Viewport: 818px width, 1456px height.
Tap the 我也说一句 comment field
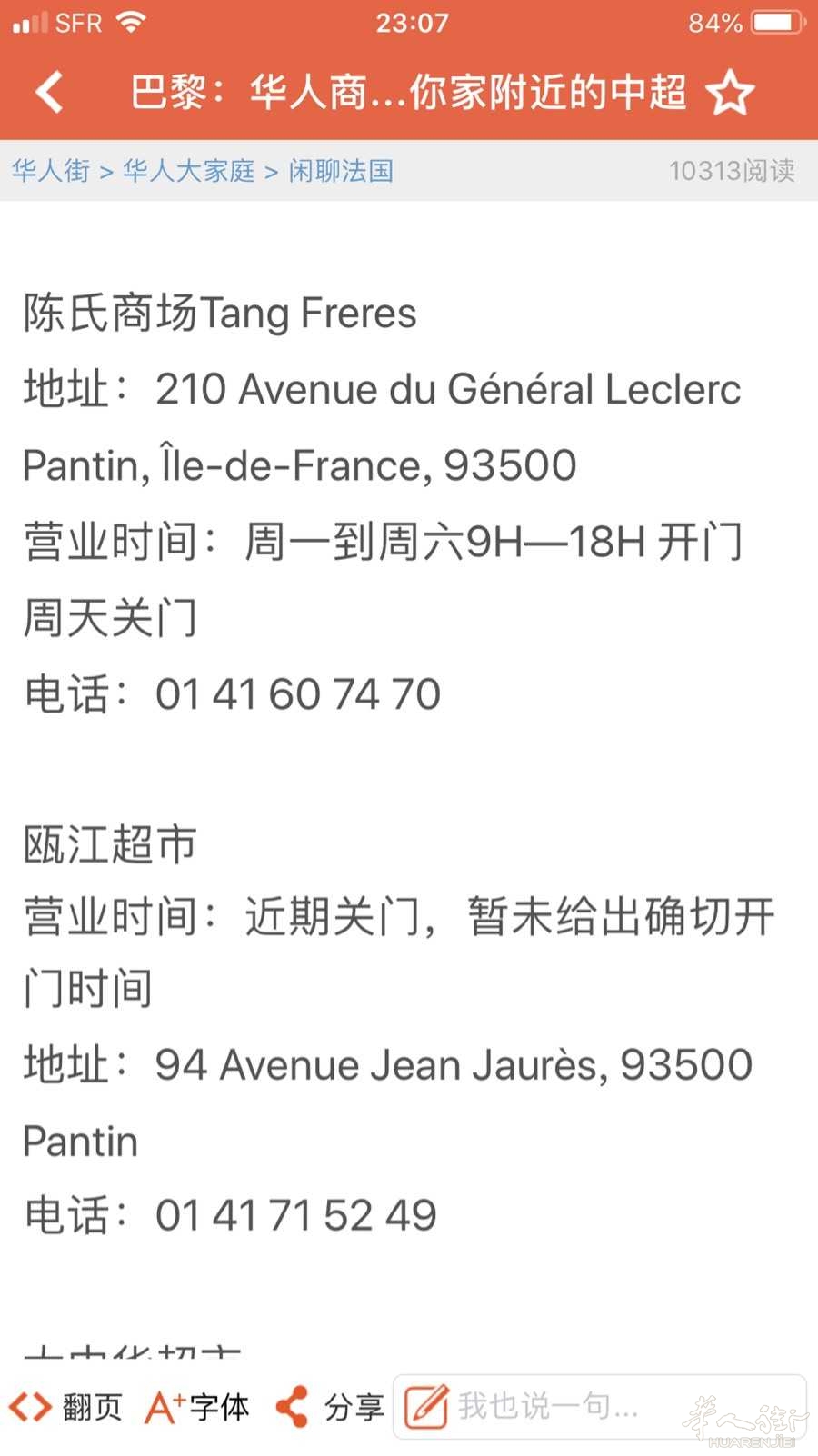(600, 1407)
